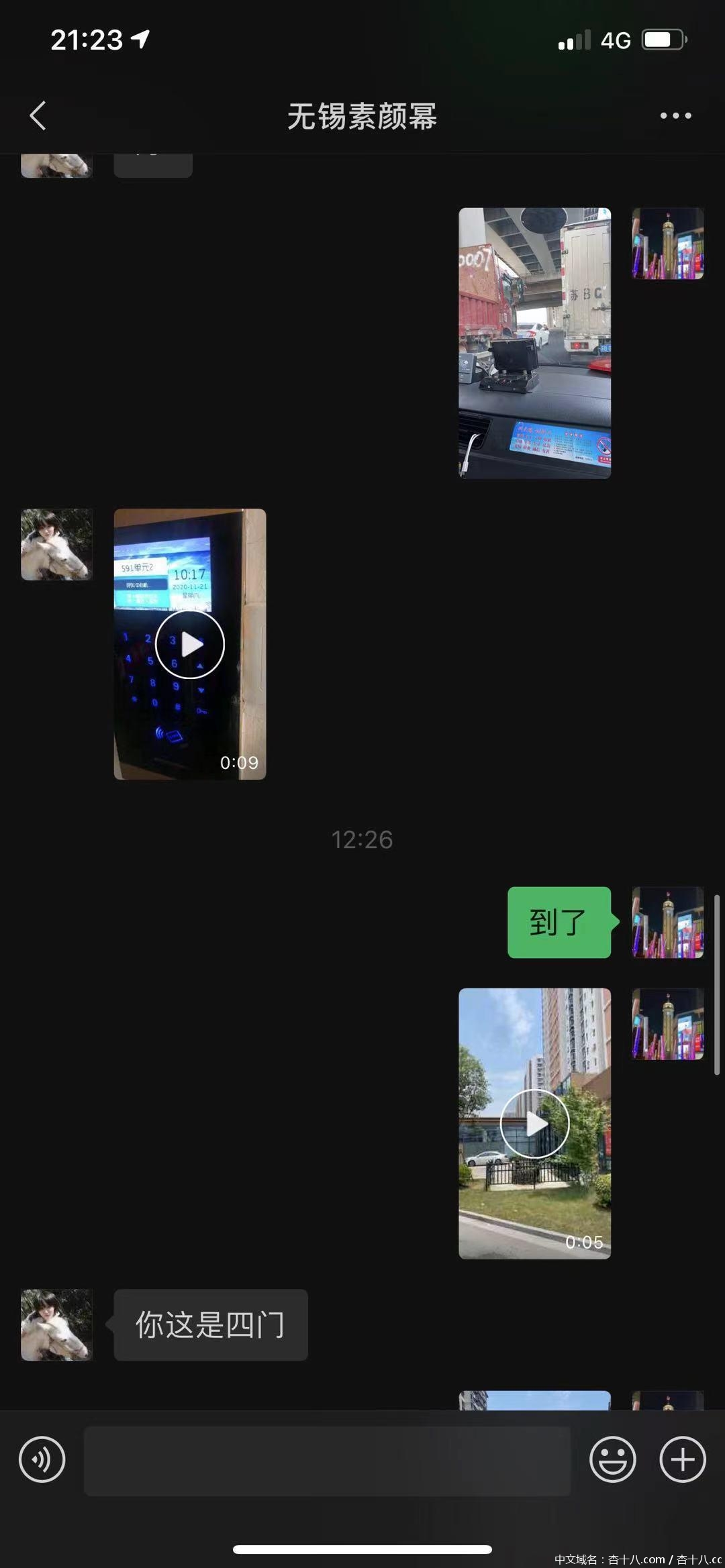The width and height of the screenshot is (725, 1568).
Task: Play the 0:05 apartment building video
Action: click(534, 1123)
